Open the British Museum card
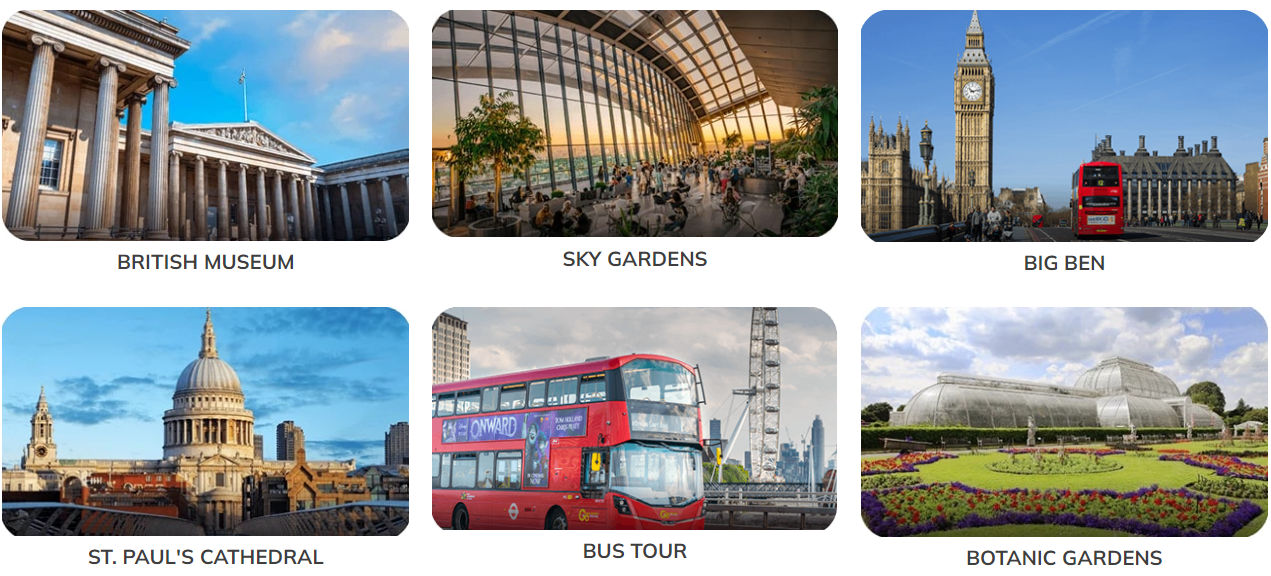 point(205,126)
